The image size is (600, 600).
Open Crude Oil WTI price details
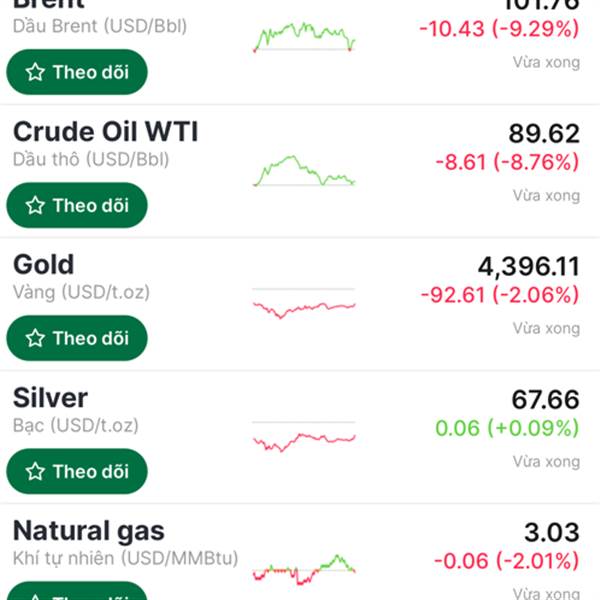(x=105, y=132)
